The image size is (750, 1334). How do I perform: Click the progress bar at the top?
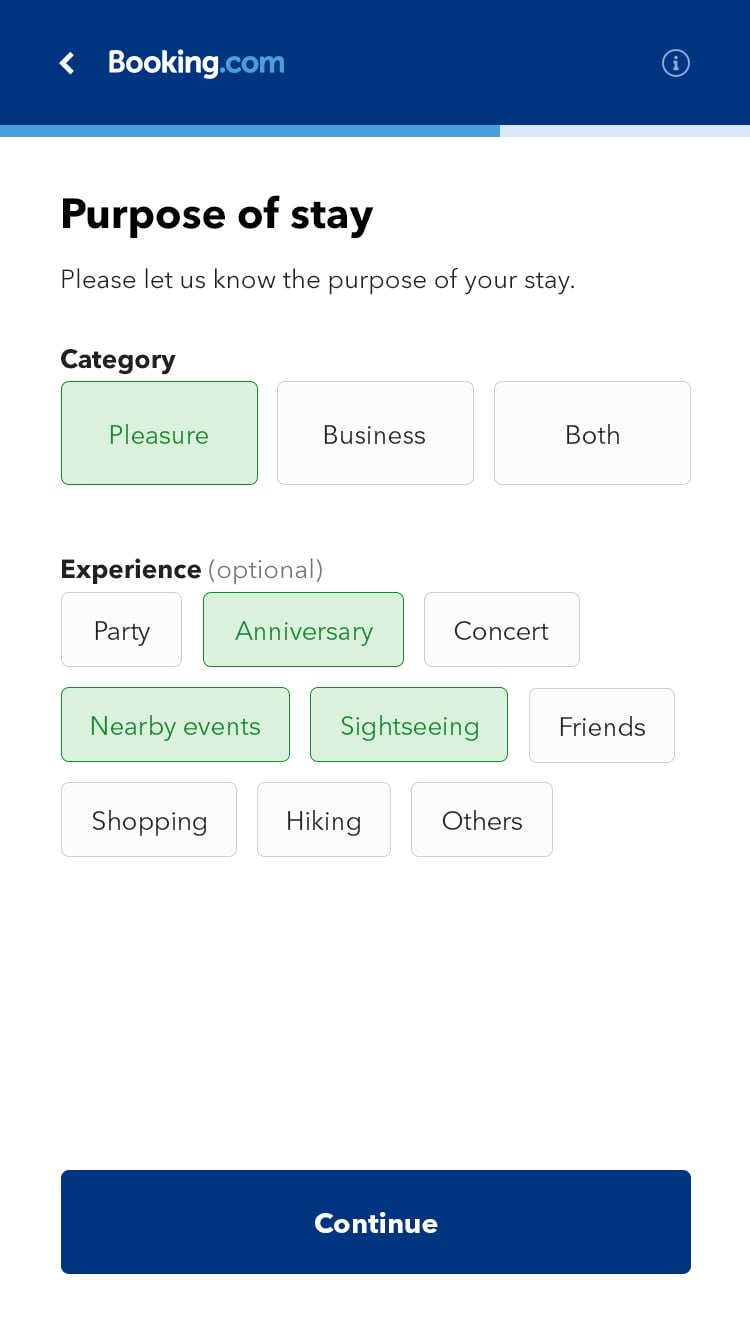pyautogui.click(x=375, y=131)
